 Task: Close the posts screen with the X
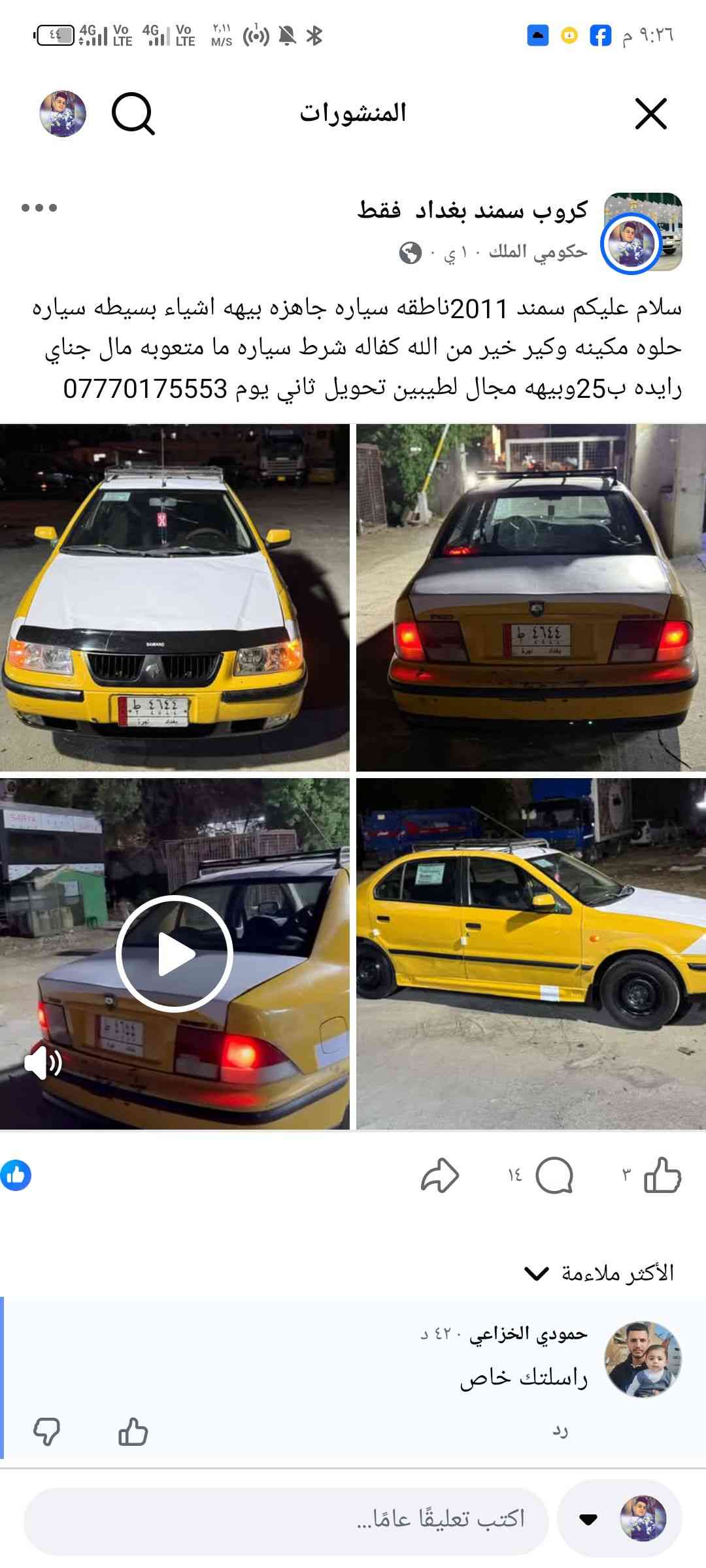click(650, 114)
